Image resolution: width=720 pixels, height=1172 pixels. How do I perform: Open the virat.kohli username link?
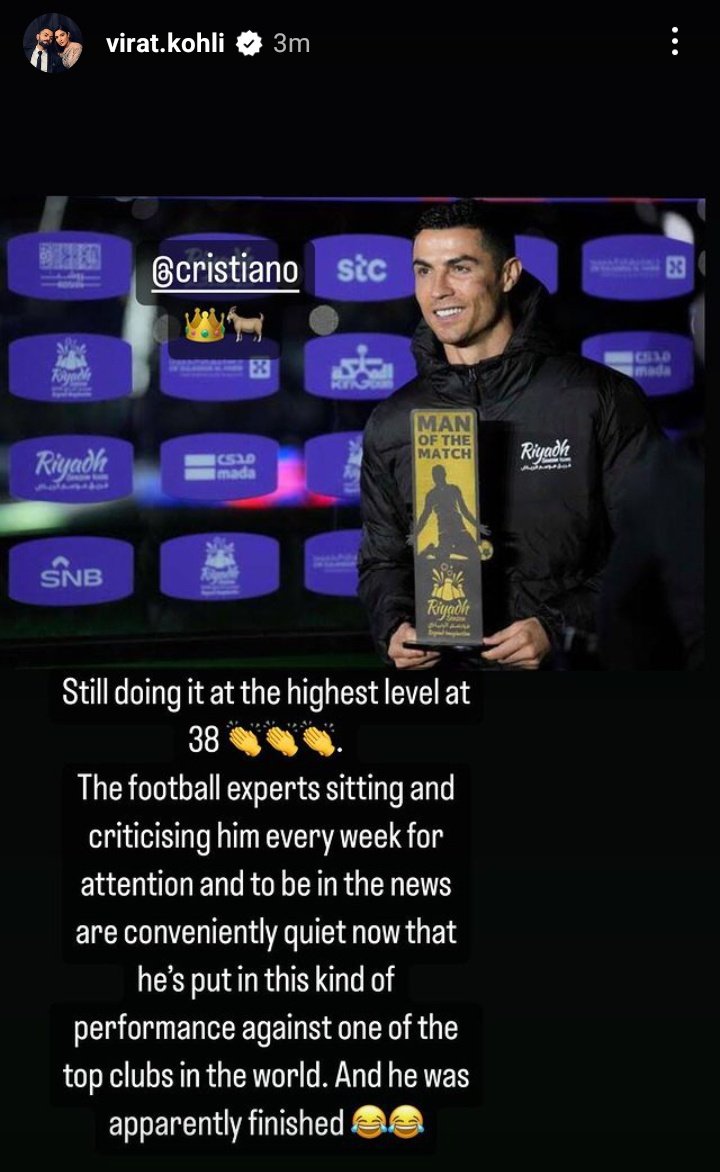click(x=164, y=43)
